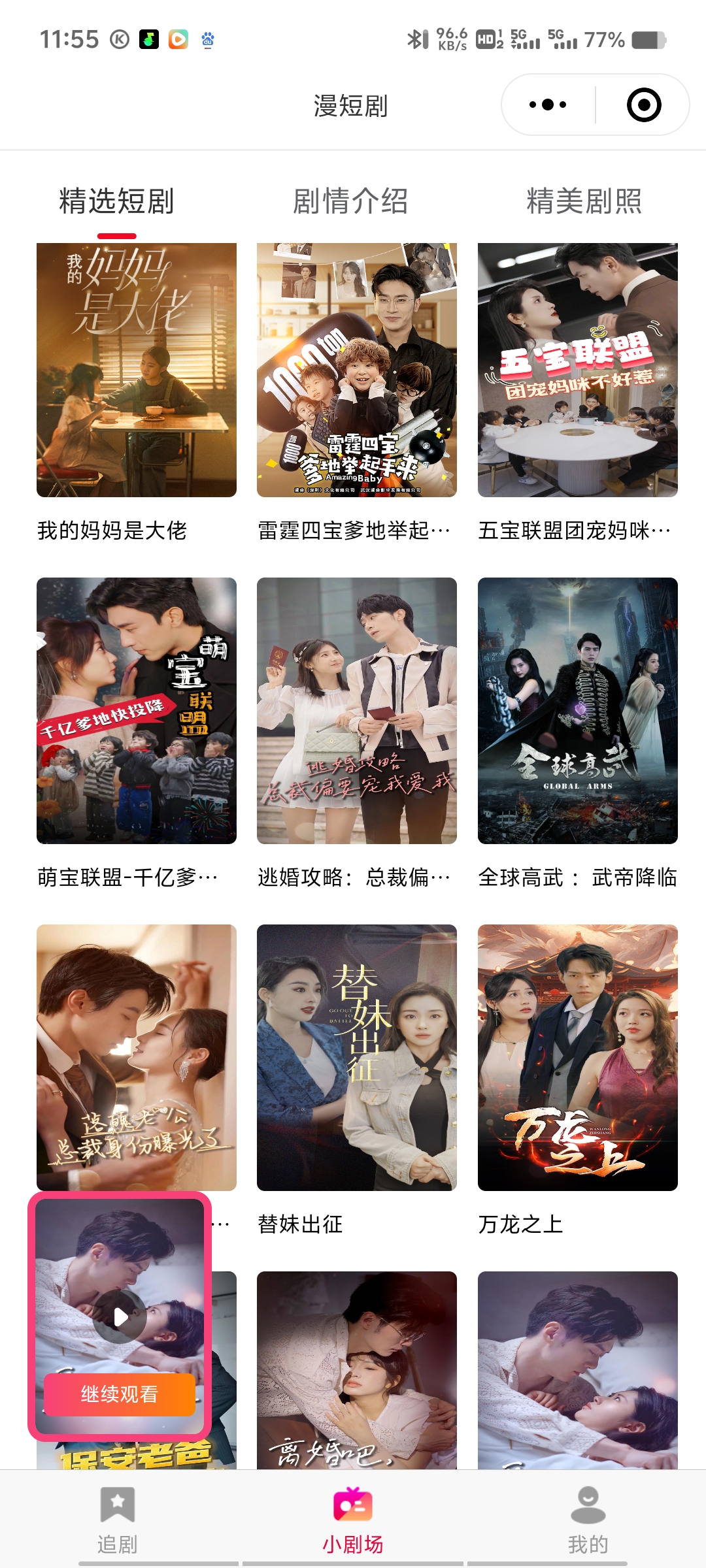
Task: Open the 雷霆四宝爹地举起手来 drama card
Action: point(356,370)
